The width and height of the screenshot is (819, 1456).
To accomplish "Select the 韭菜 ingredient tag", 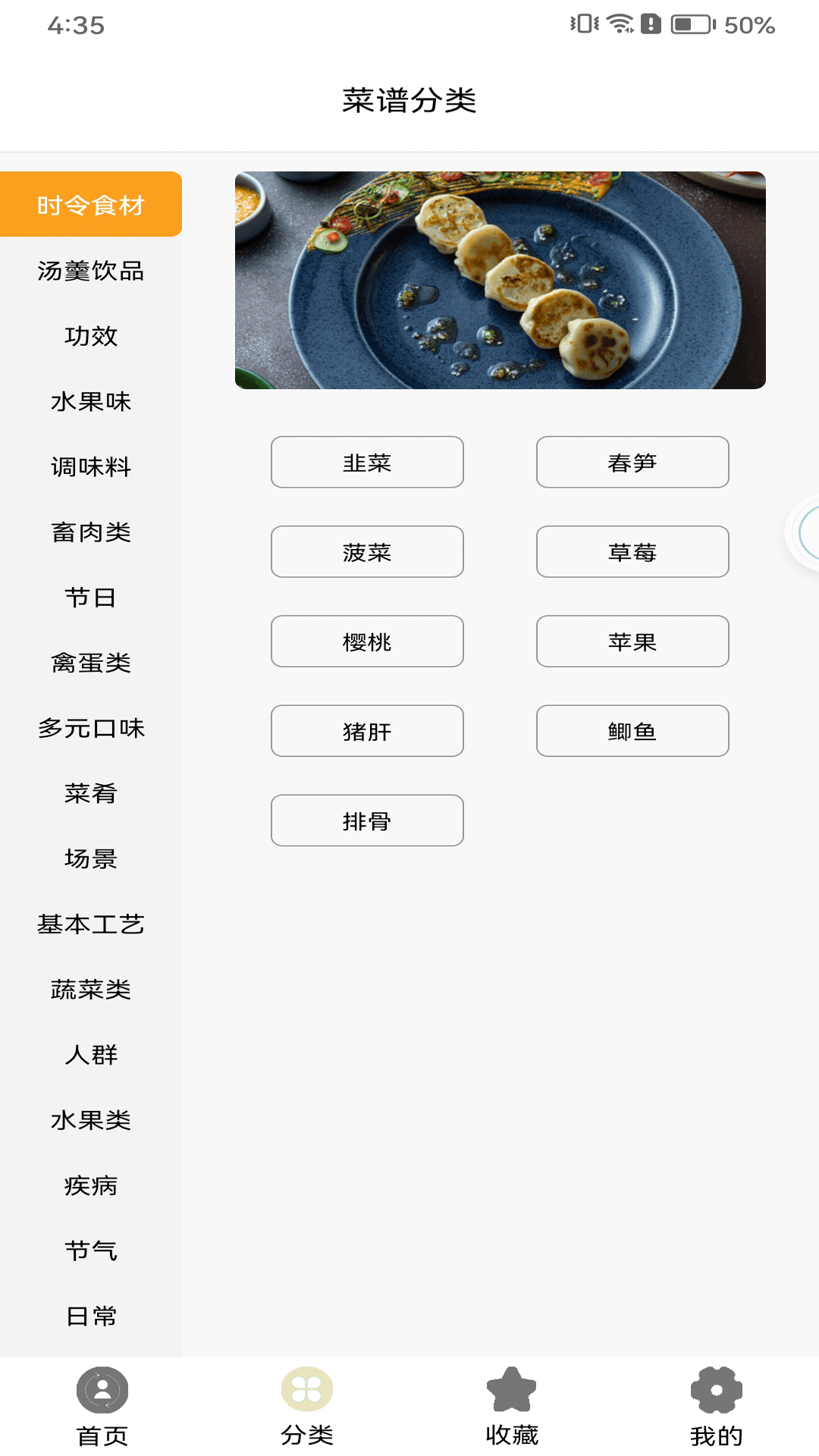I will (367, 462).
